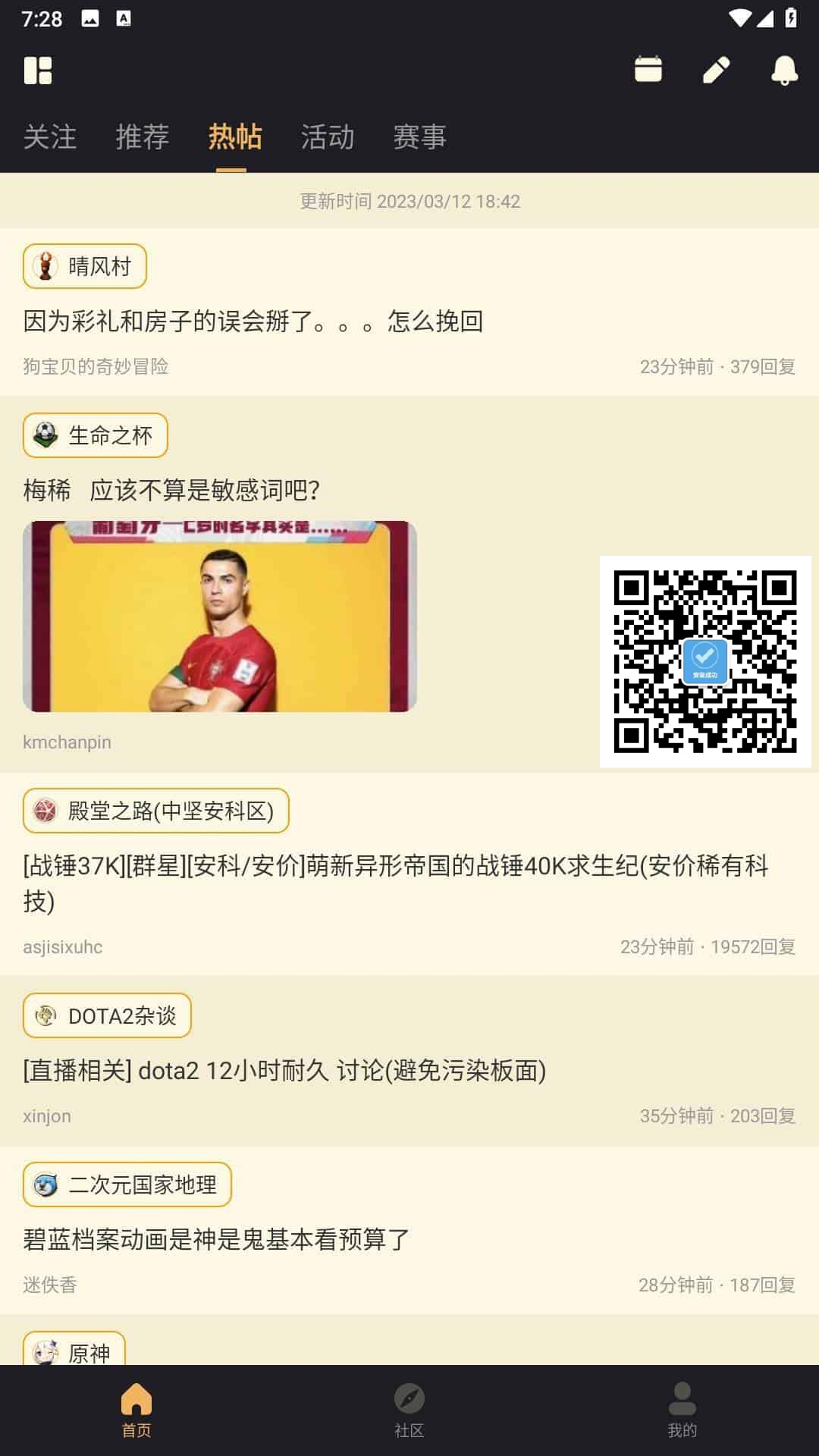Open the 二次元国家地理 forum chip
This screenshot has width=819, height=1456.
(x=127, y=1185)
